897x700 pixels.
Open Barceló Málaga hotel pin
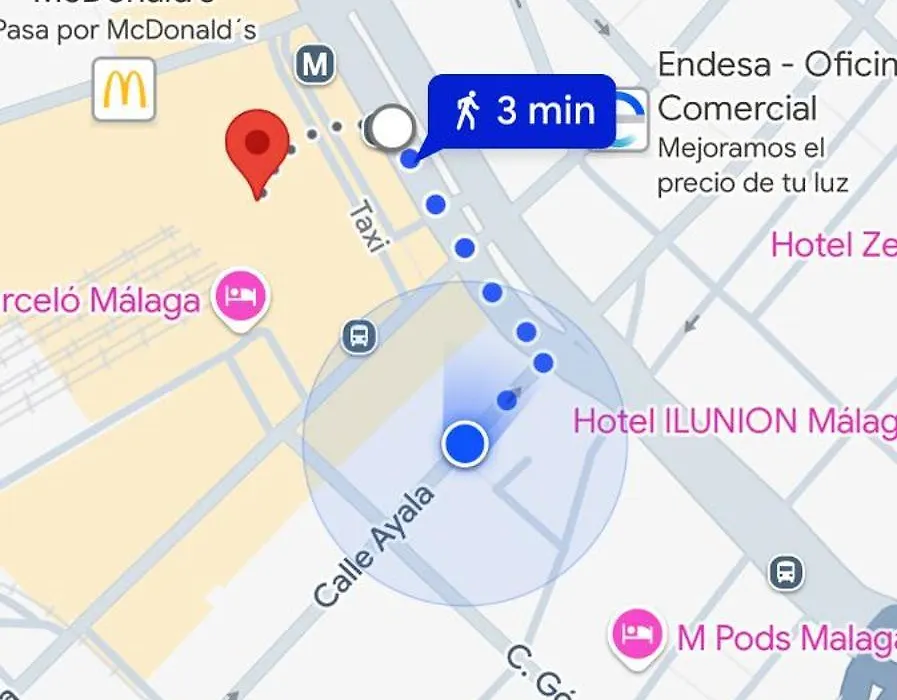241,296
